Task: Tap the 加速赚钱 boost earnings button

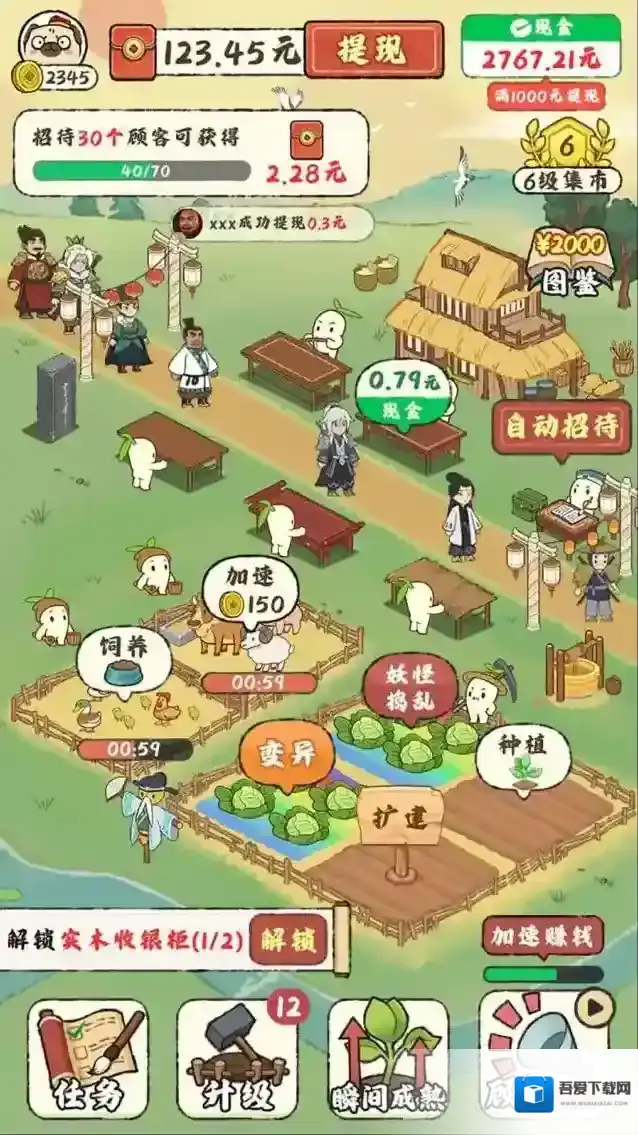Action: (543, 938)
